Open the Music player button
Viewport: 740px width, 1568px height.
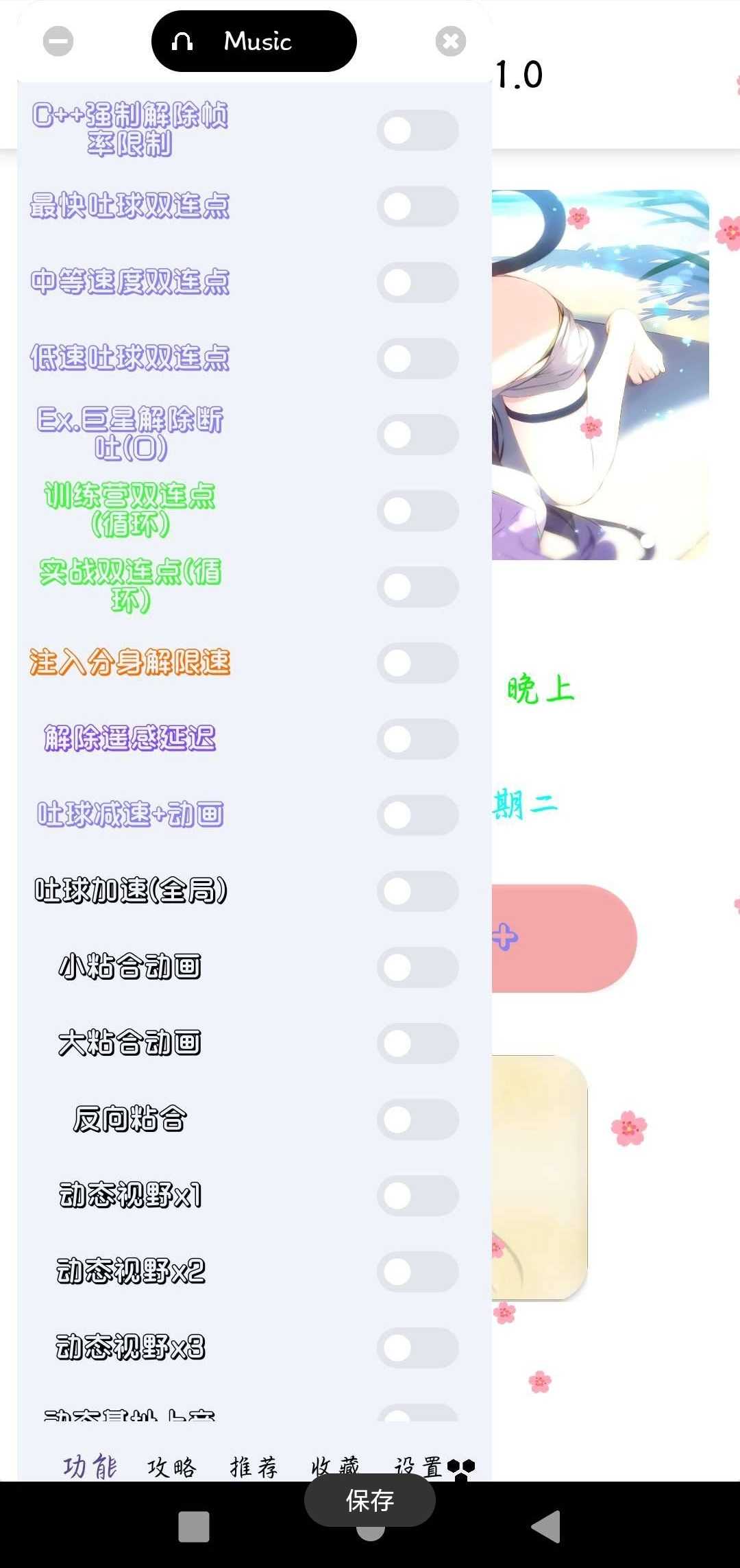click(254, 41)
